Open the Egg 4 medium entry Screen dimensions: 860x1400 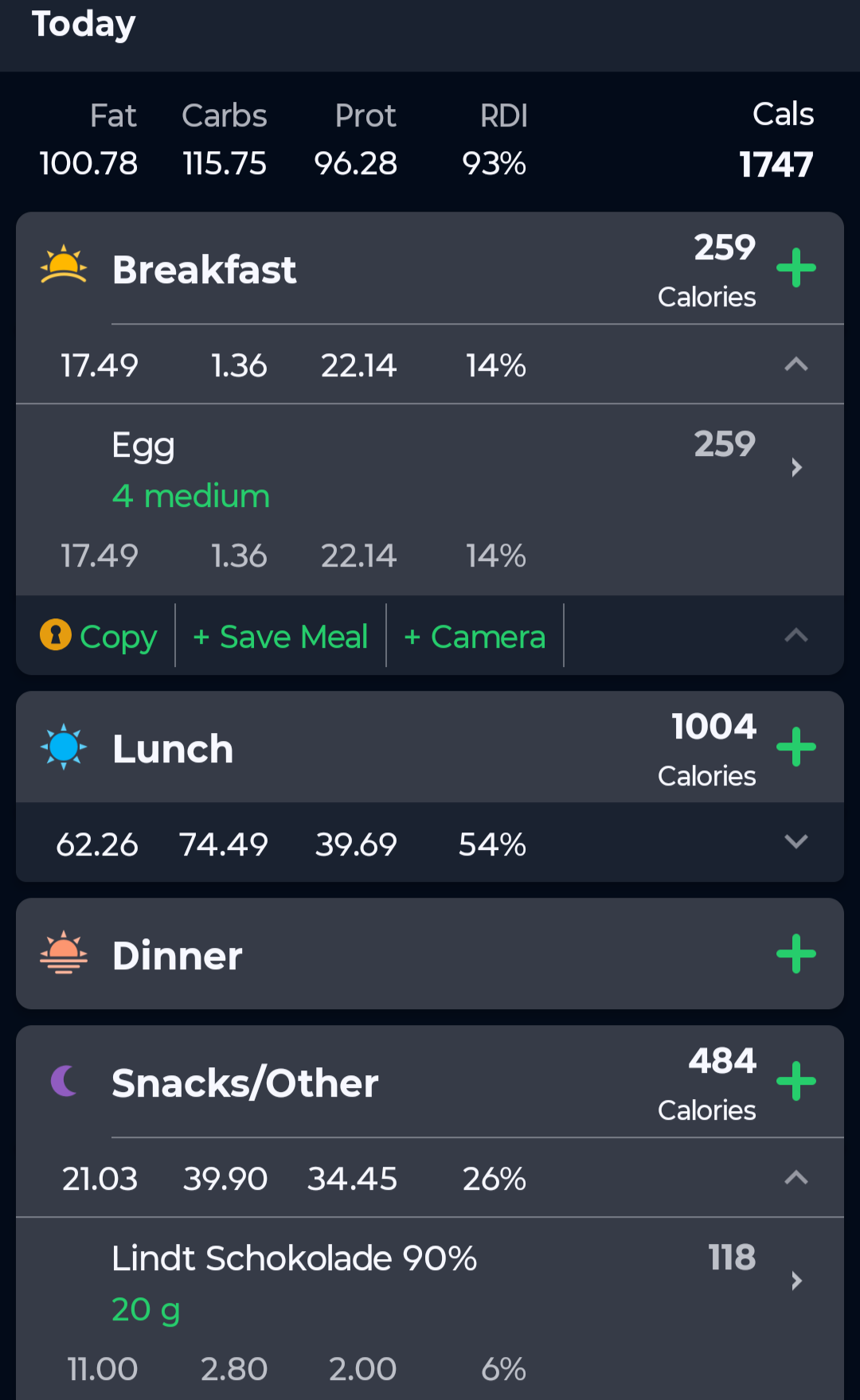(x=430, y=500)
